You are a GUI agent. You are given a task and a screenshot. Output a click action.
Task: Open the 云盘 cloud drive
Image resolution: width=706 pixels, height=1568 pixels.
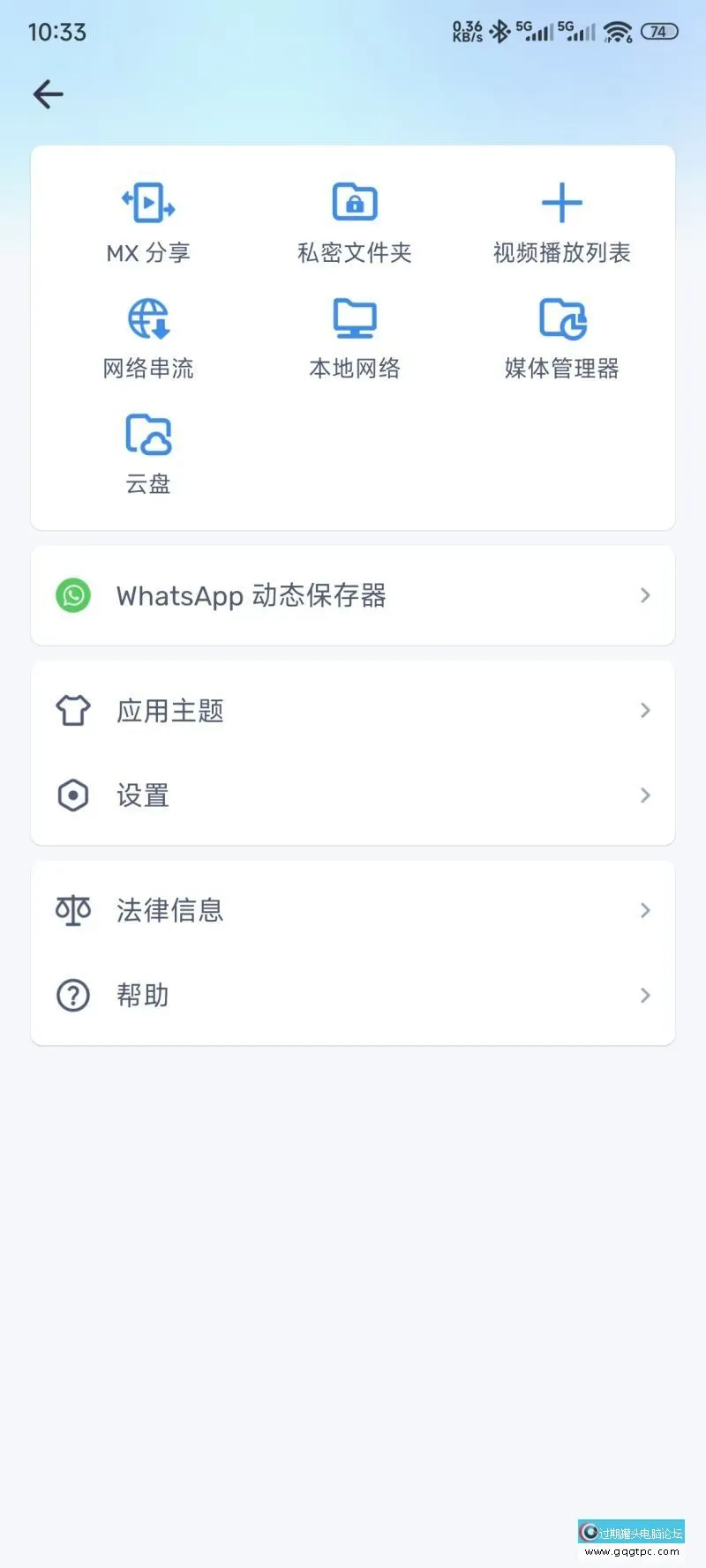[x=147, y=452]
